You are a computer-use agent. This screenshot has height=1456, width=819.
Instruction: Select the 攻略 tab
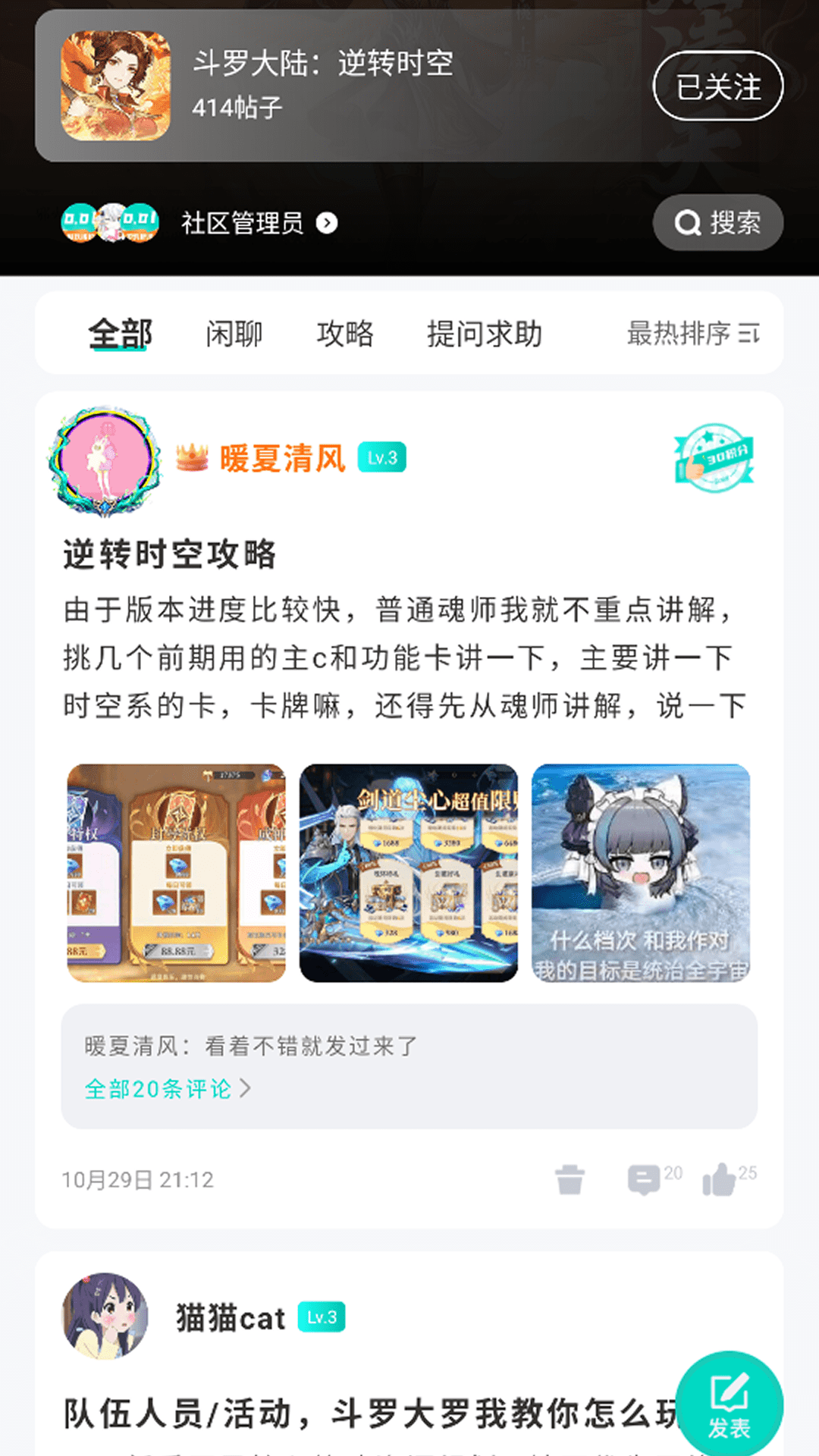345,334
